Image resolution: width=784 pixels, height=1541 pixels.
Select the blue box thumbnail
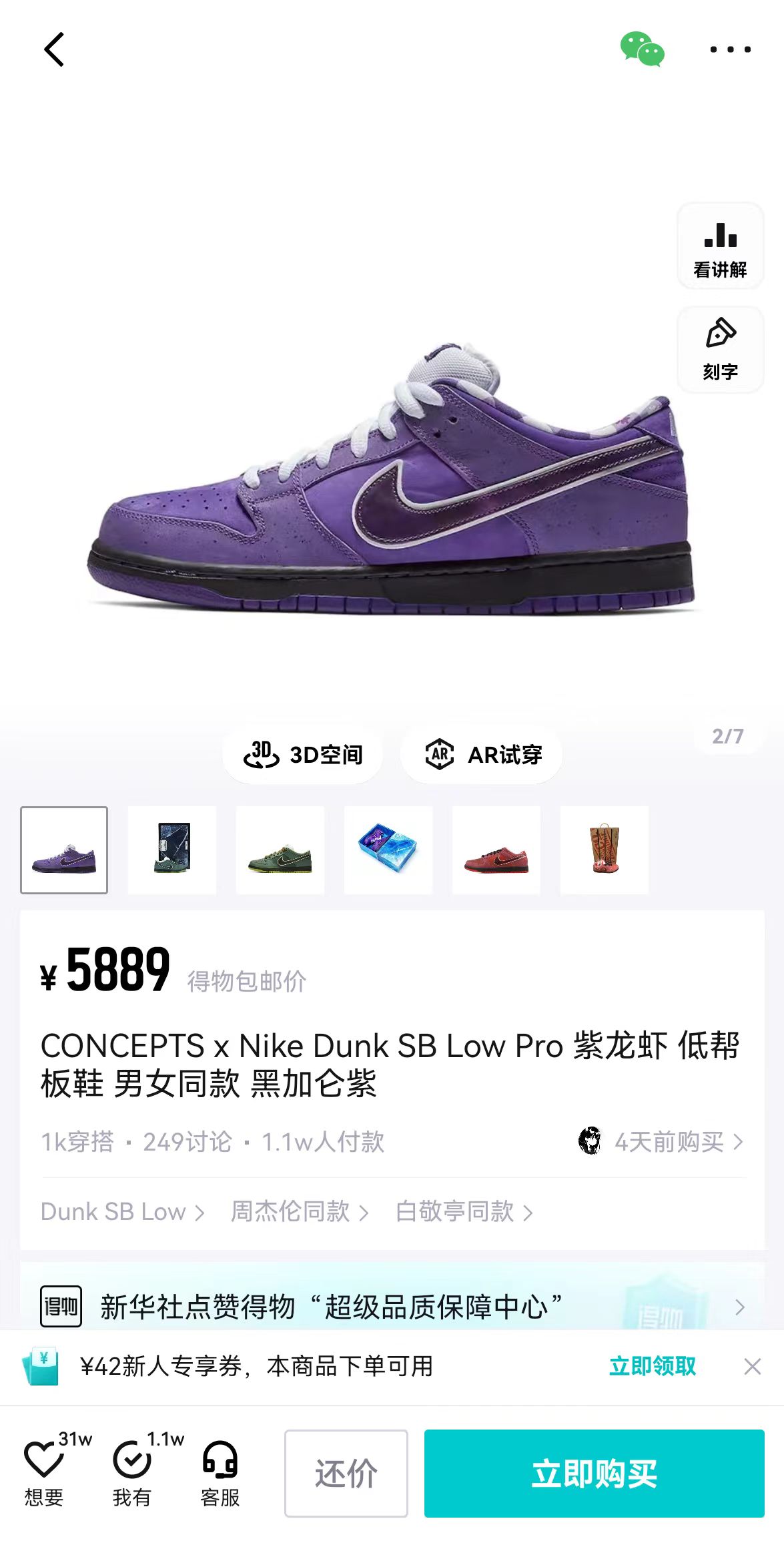click(388, 850)
